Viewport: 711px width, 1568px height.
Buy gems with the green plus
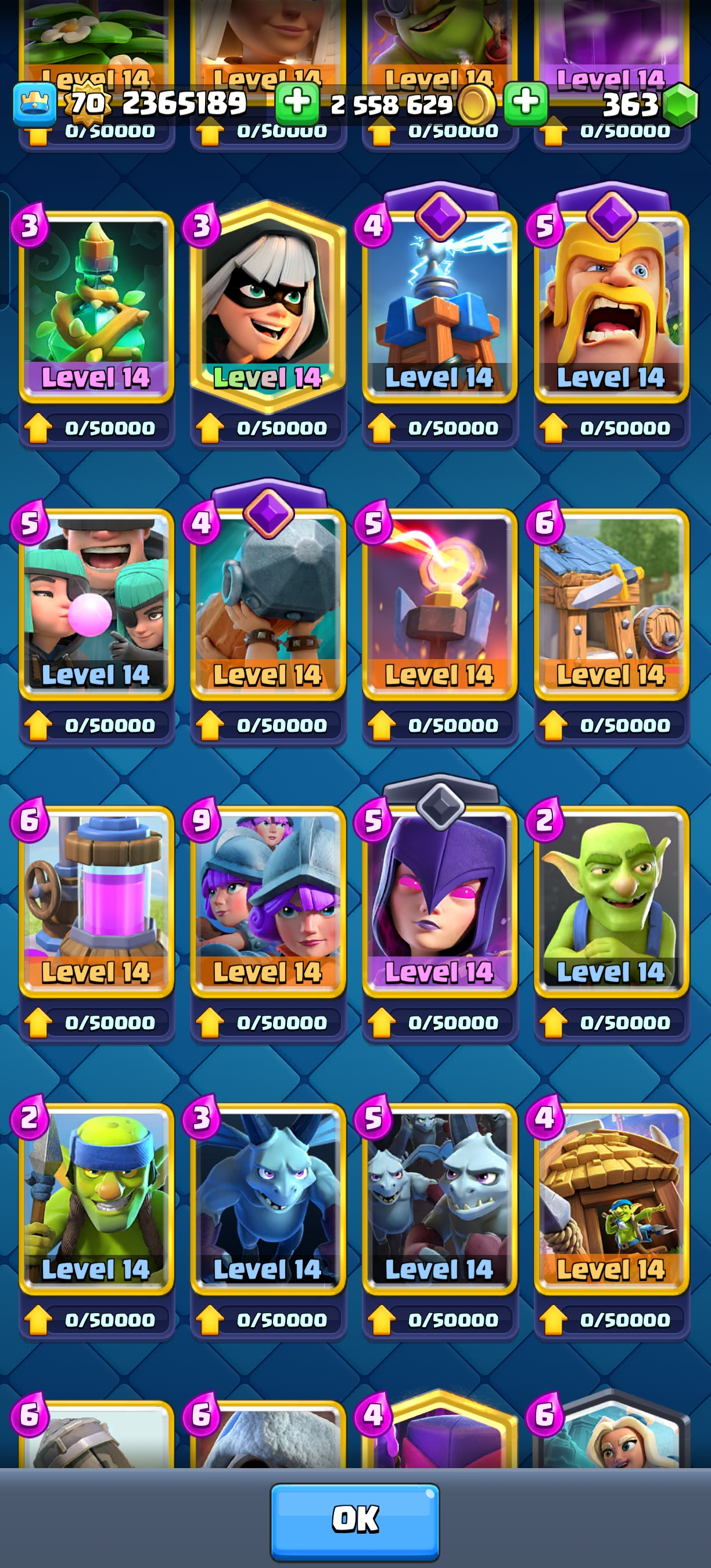pos(526,102)
